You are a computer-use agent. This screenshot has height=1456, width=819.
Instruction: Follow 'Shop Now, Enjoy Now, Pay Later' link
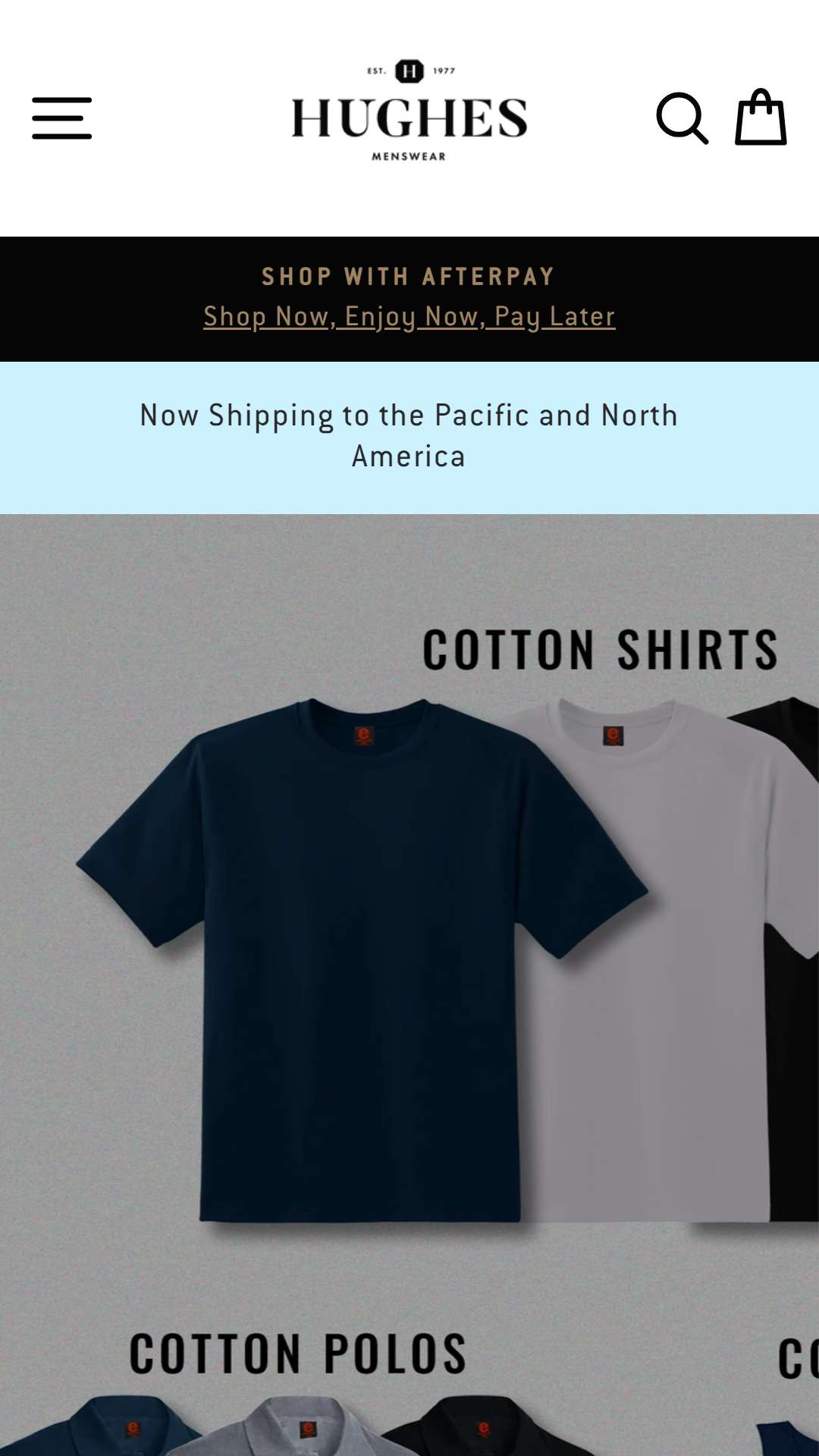pyautogui.click(x=409, y=316)
